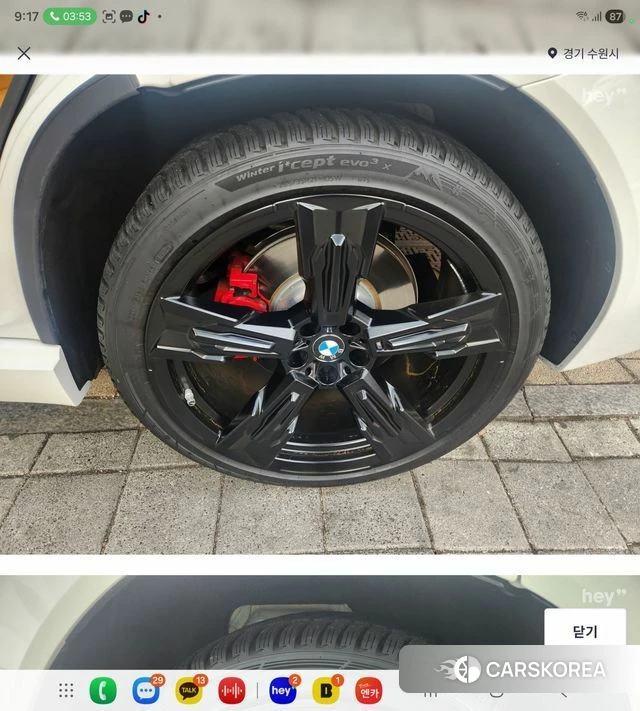Open Messages app with 29 badge
This screenshot has width=640, height=711.
tap(146, 690)
